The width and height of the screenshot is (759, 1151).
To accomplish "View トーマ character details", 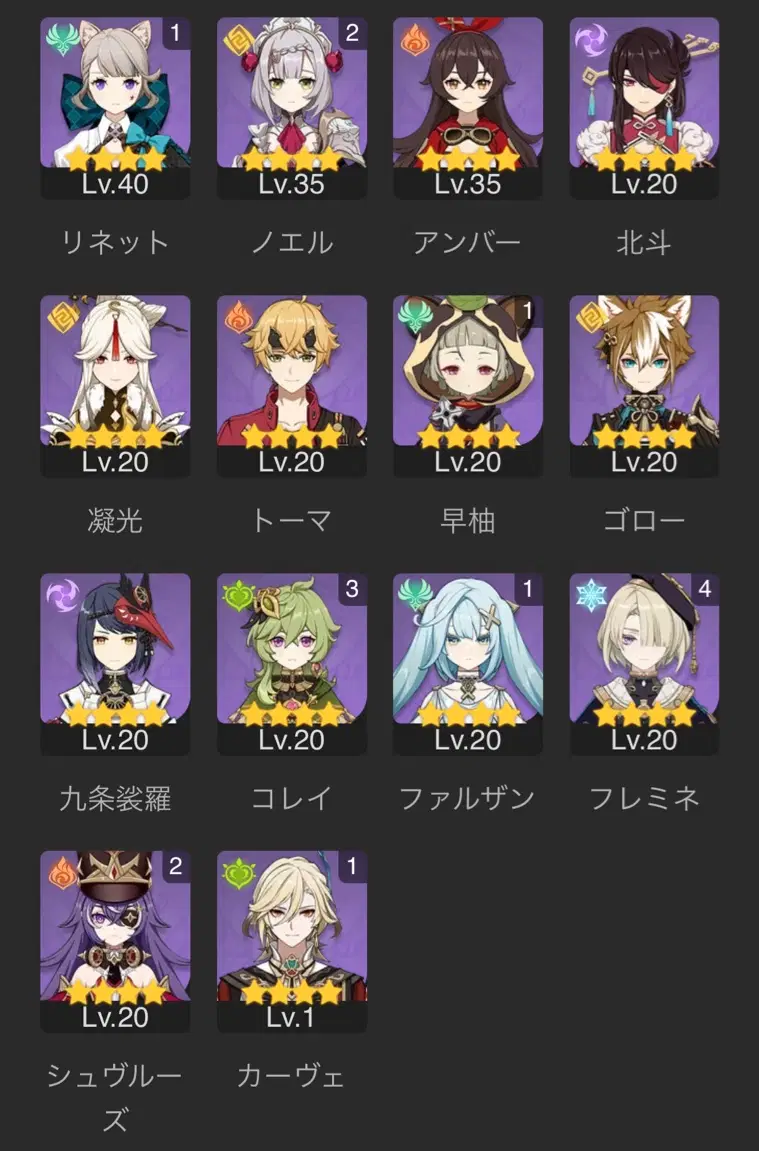I will 292,385.
